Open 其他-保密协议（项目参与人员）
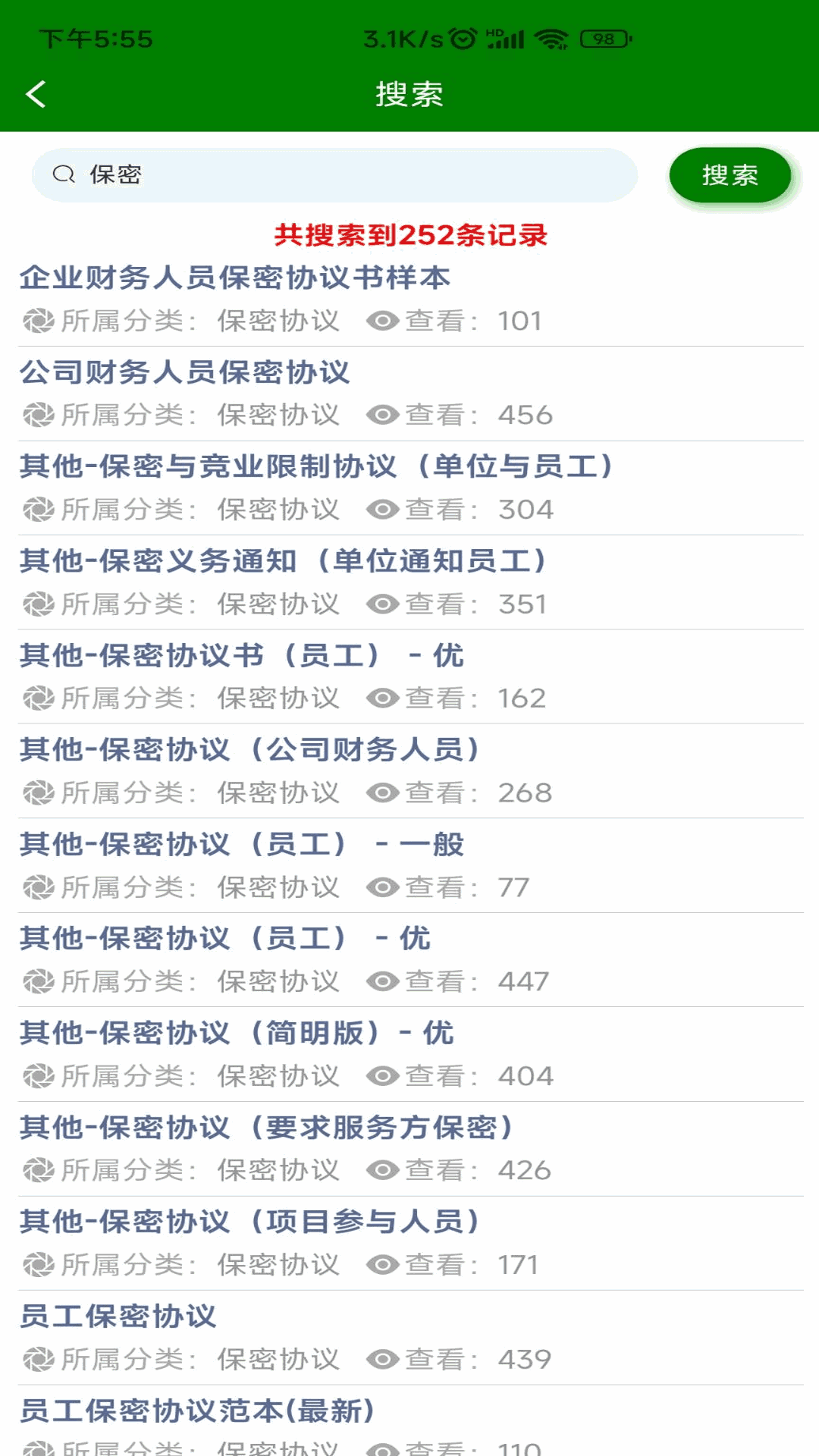819x1456 pixels. (250, 1222)
